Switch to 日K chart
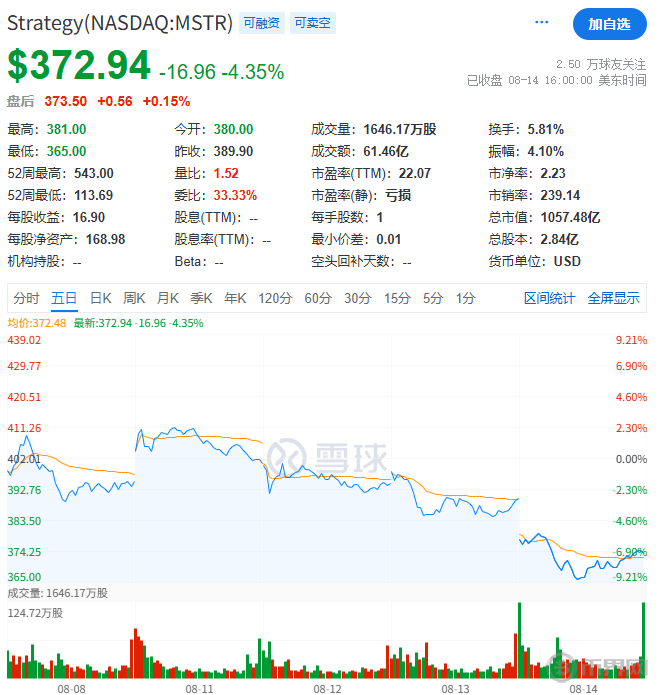 click(x=101, y=298)
